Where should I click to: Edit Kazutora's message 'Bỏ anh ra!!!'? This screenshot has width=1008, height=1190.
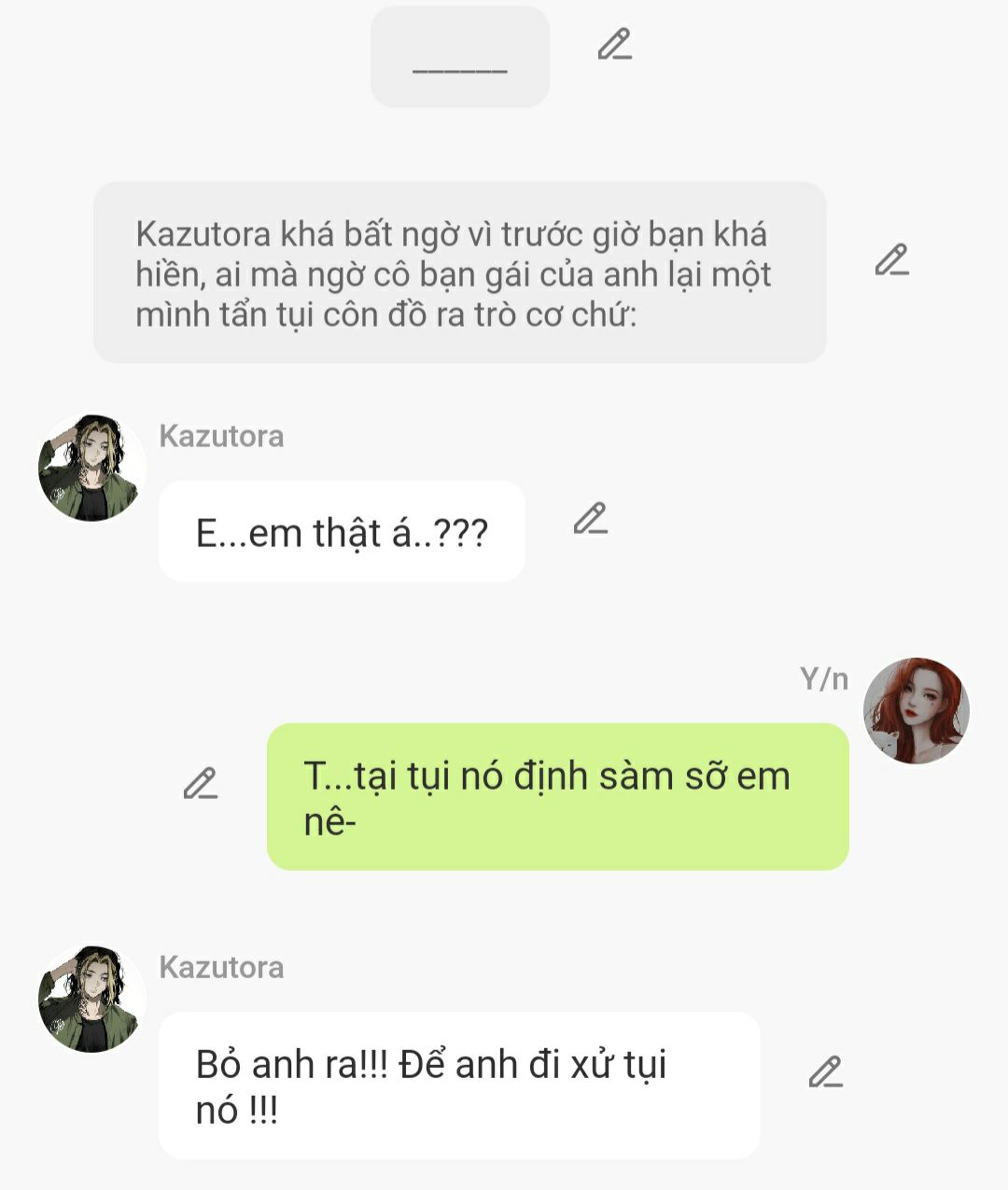(x=825, y=1071)
